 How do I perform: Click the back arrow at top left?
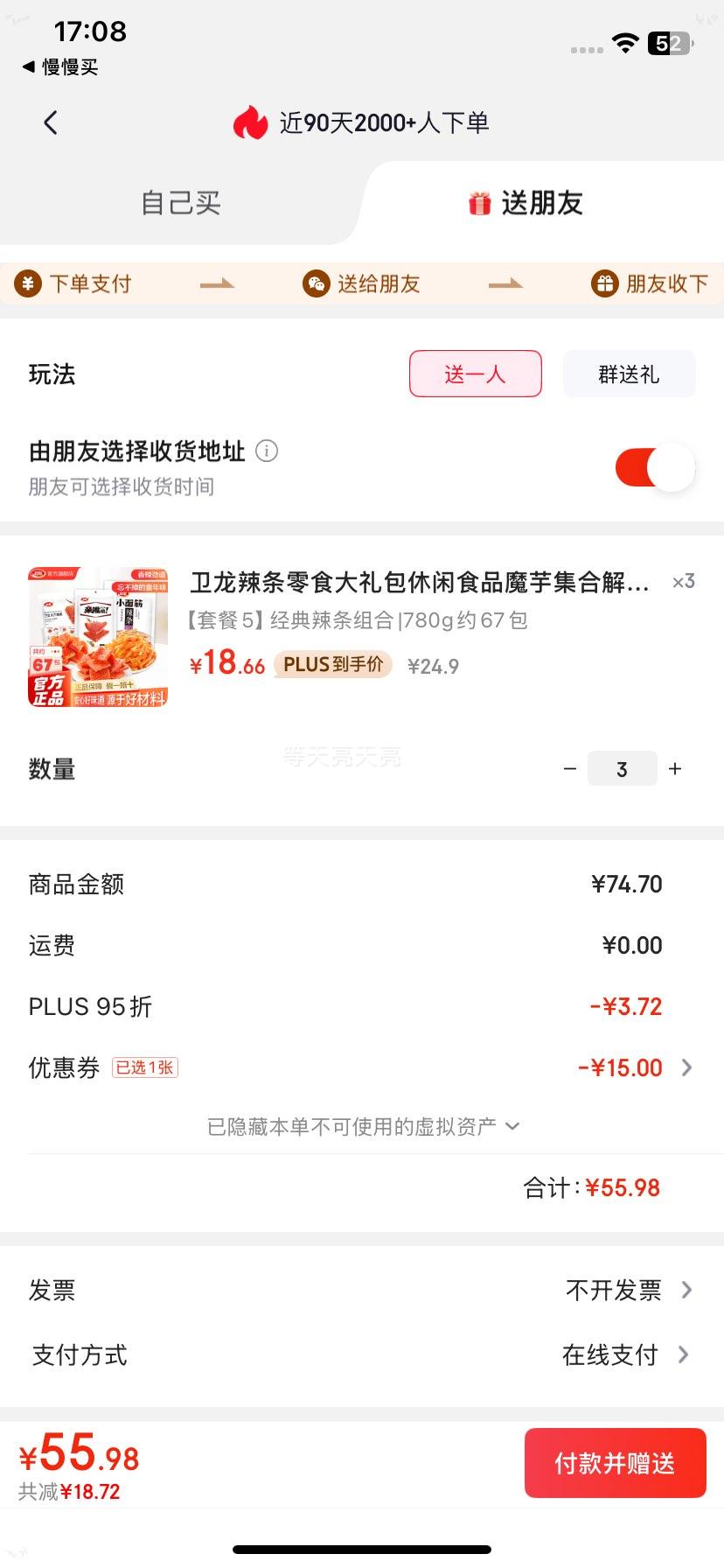[x=50, y=122]
